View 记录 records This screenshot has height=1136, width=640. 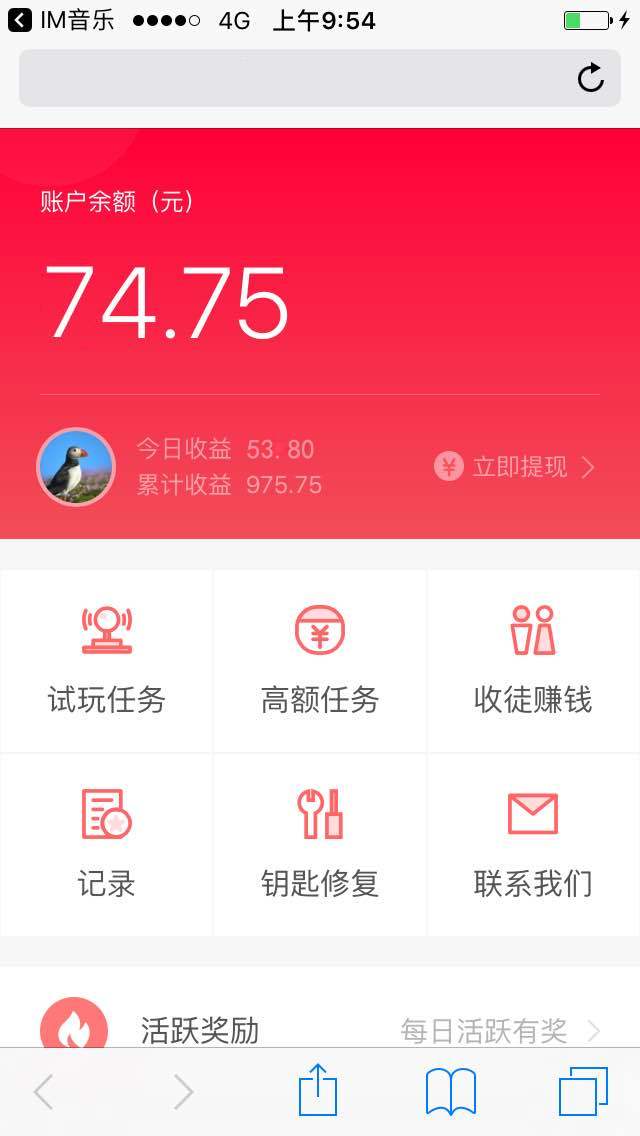[106, 845]
